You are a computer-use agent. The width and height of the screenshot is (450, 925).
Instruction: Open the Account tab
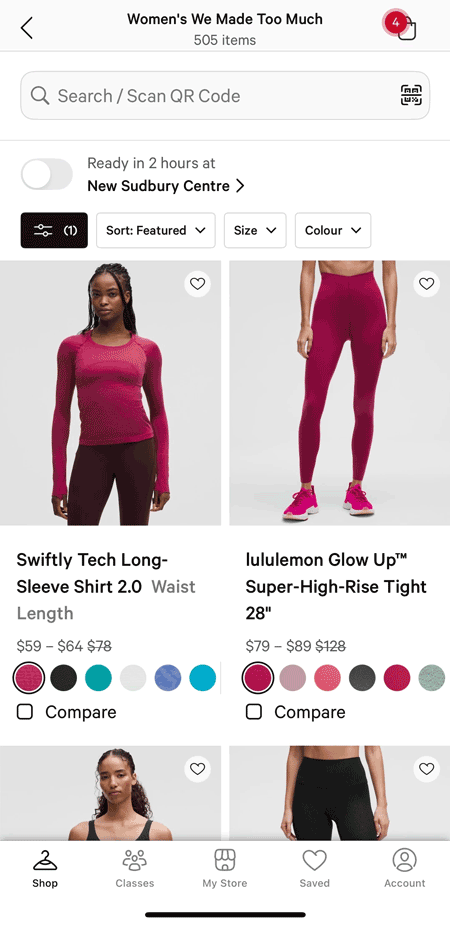point(405,868)
